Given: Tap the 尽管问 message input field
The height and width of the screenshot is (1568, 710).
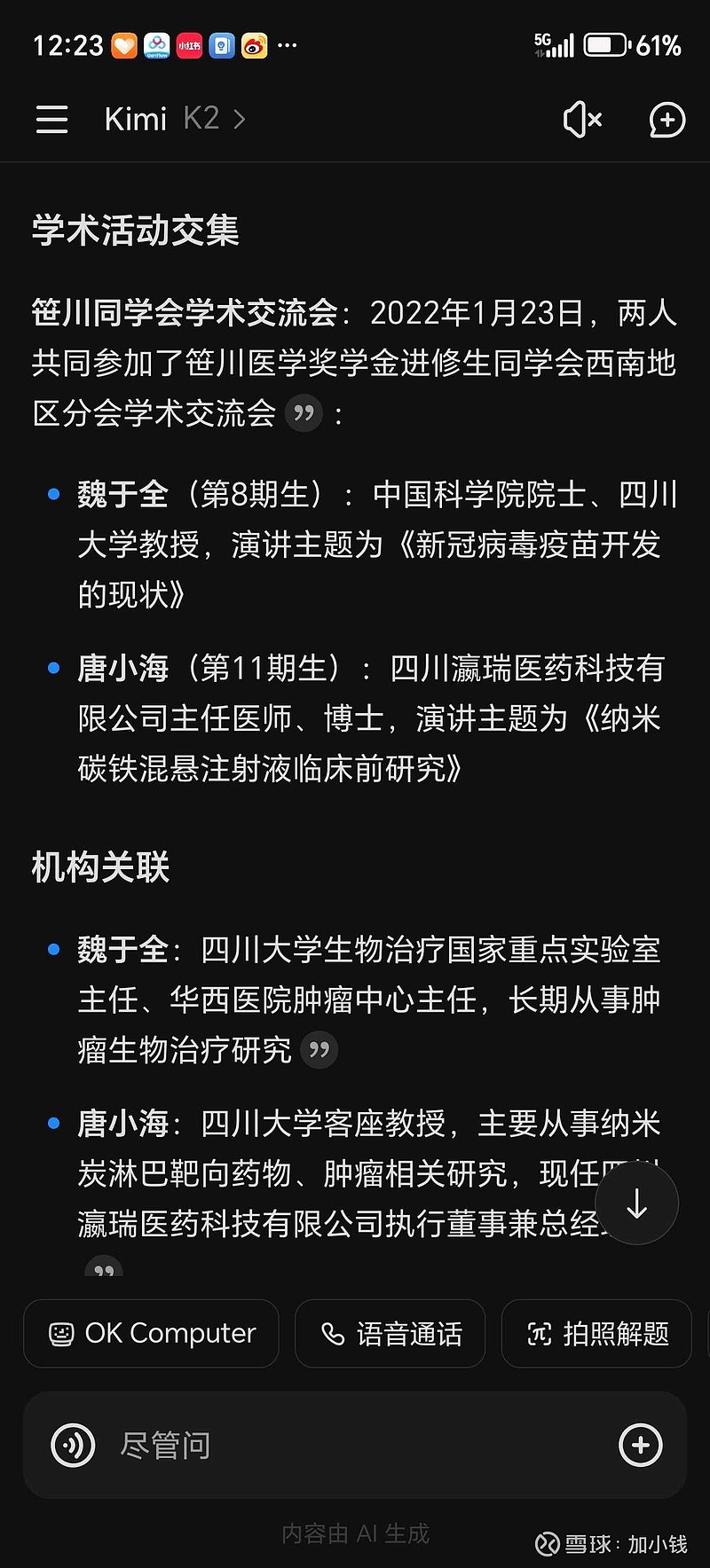Looking at the screenshot, I should click(266, 1445).
